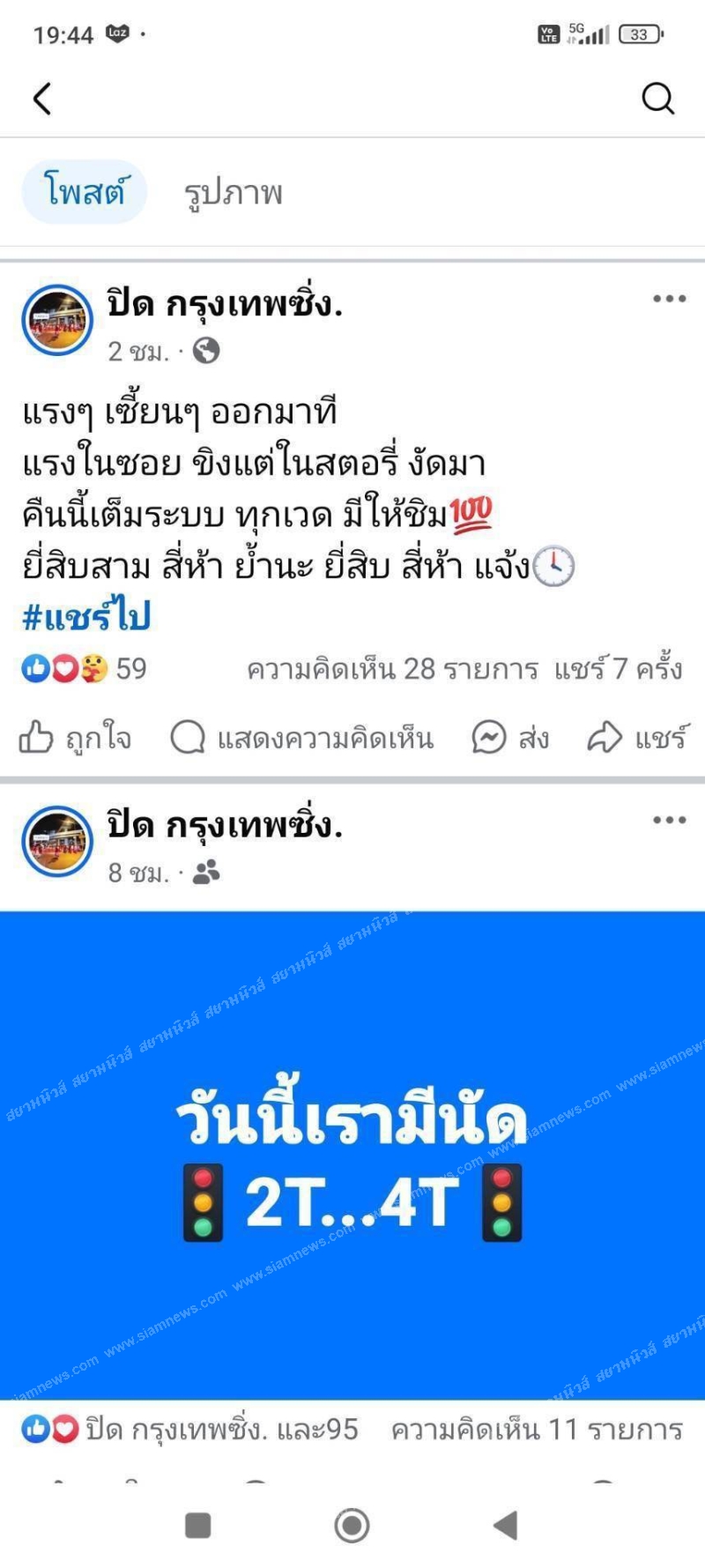
Task: Tap the system home button
Action: tap(352, 1525)
